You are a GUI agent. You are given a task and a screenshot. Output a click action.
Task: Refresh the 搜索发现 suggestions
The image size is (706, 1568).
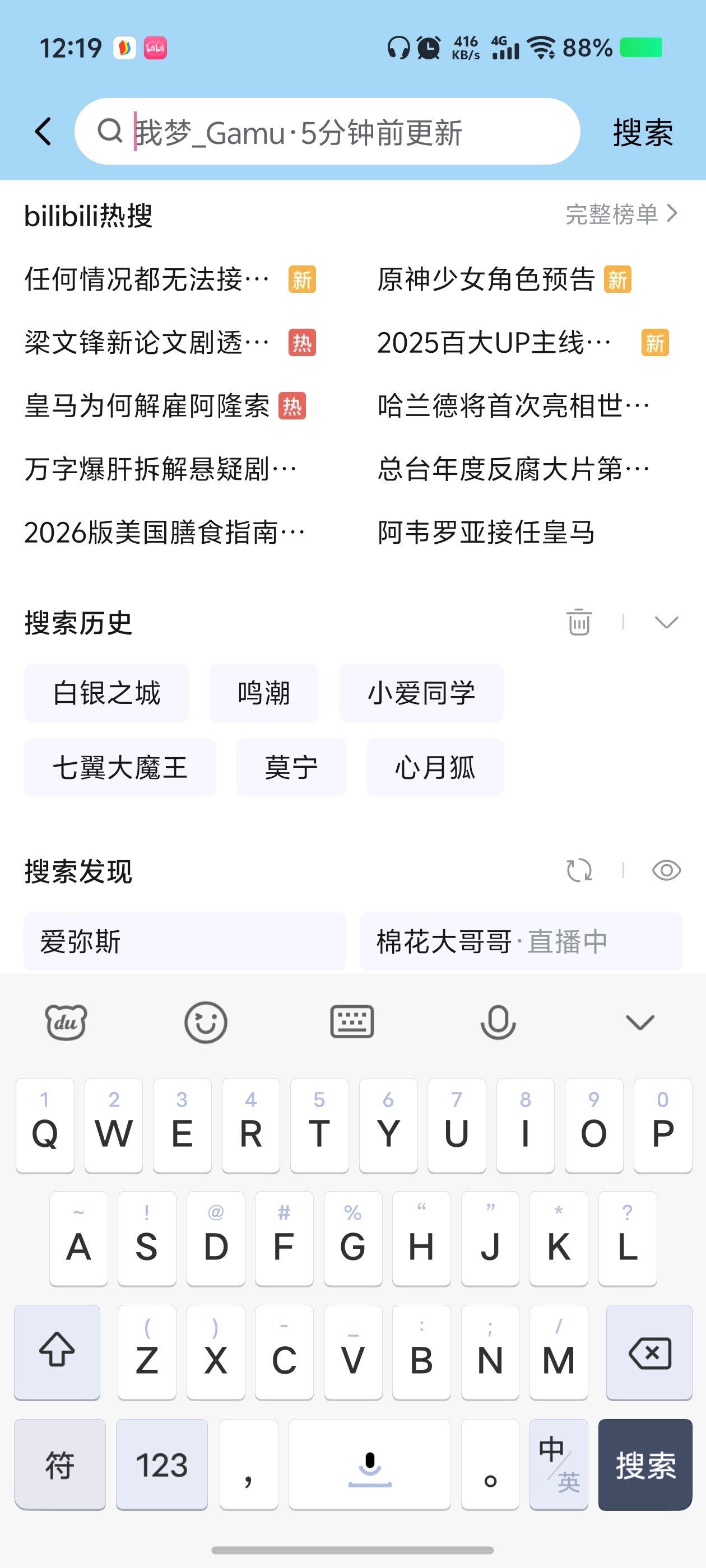click(x=579, y=870)
